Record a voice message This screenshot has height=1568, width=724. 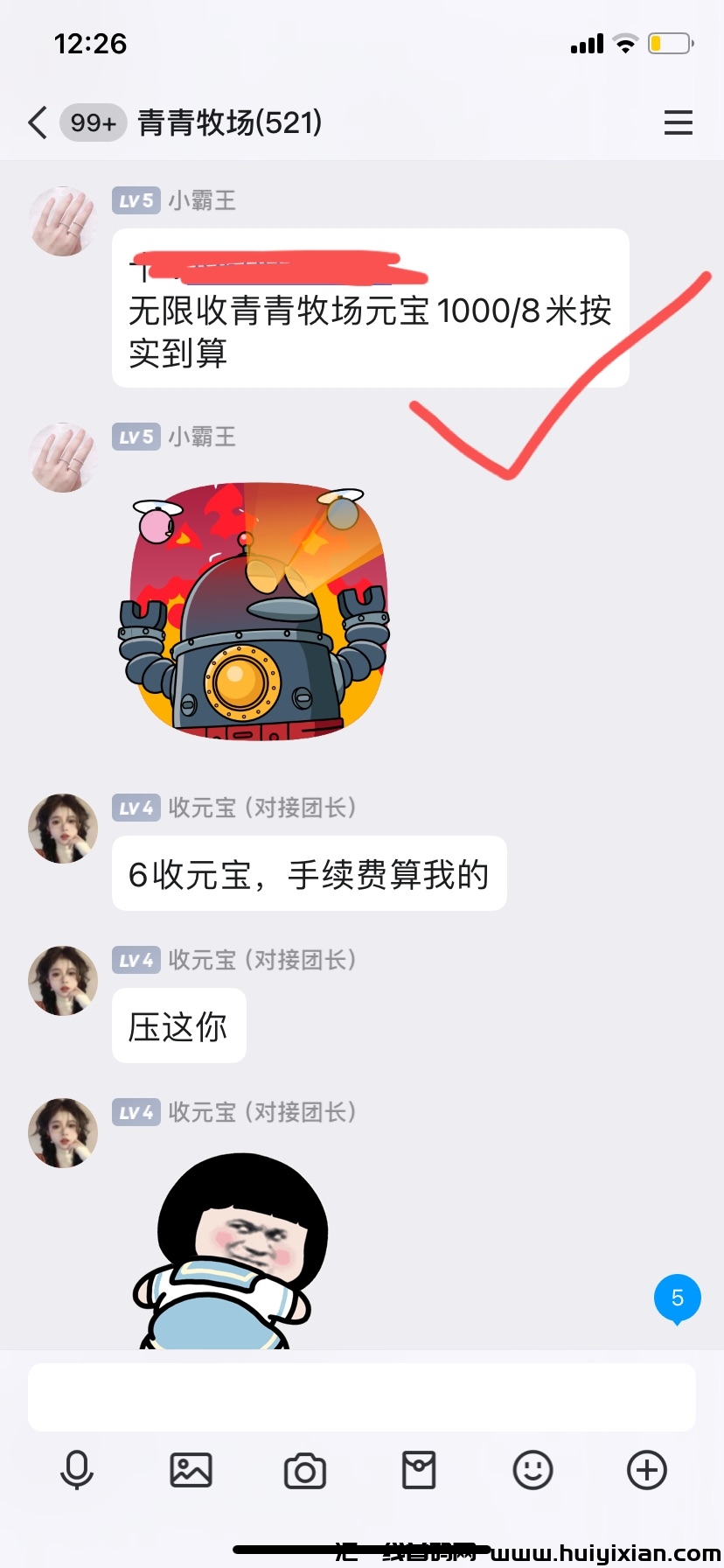point(77,1470)
